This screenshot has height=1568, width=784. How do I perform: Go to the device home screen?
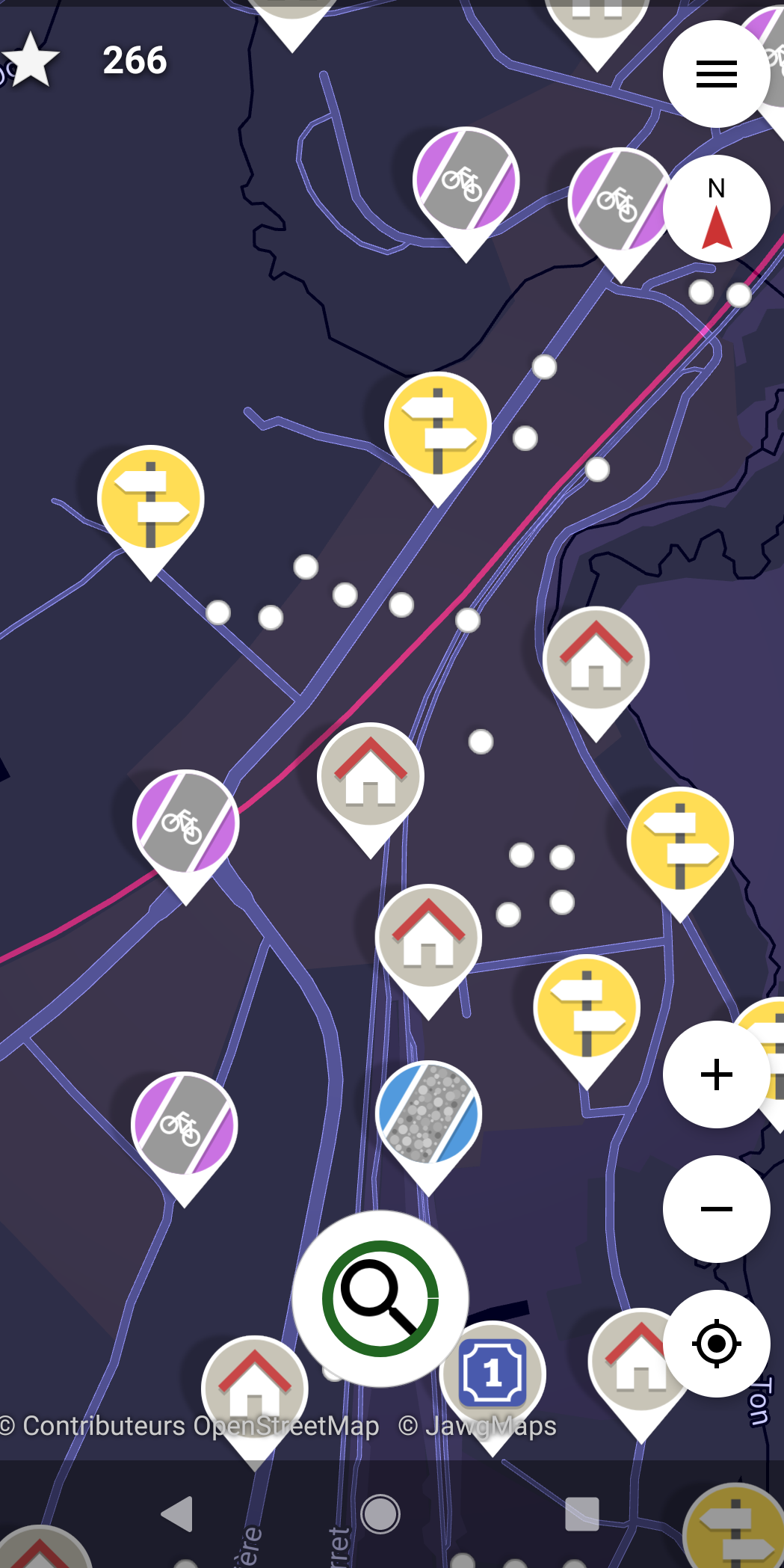380,1514
